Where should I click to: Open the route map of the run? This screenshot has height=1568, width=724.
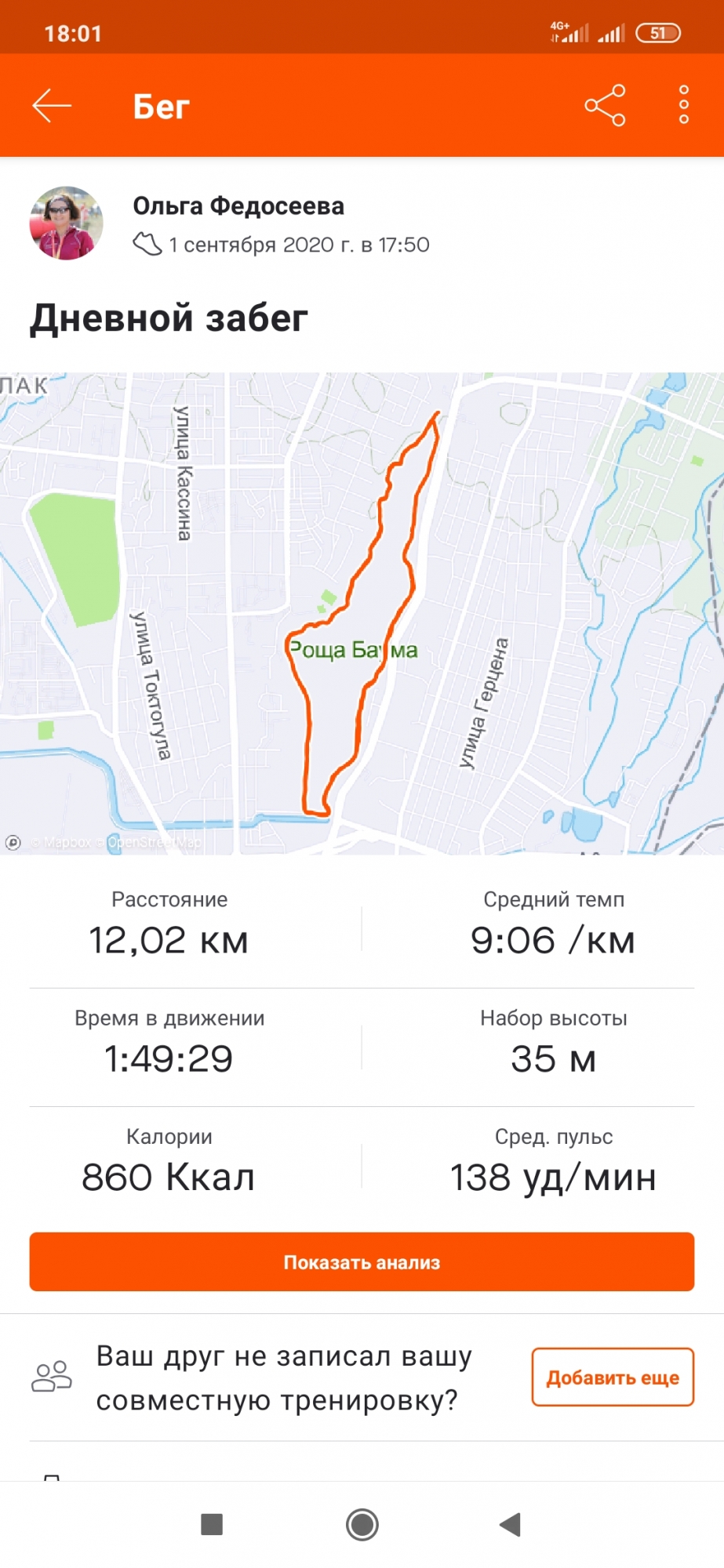(x=362, y=613)
